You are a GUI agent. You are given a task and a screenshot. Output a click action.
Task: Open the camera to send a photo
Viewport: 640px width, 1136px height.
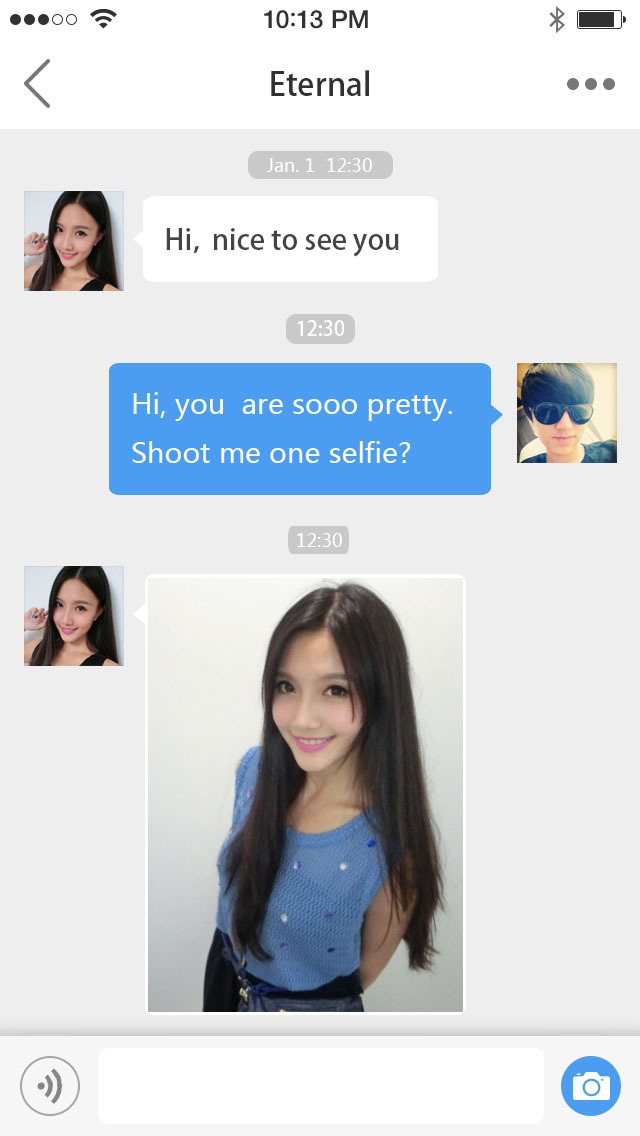tap(590, 1085)
